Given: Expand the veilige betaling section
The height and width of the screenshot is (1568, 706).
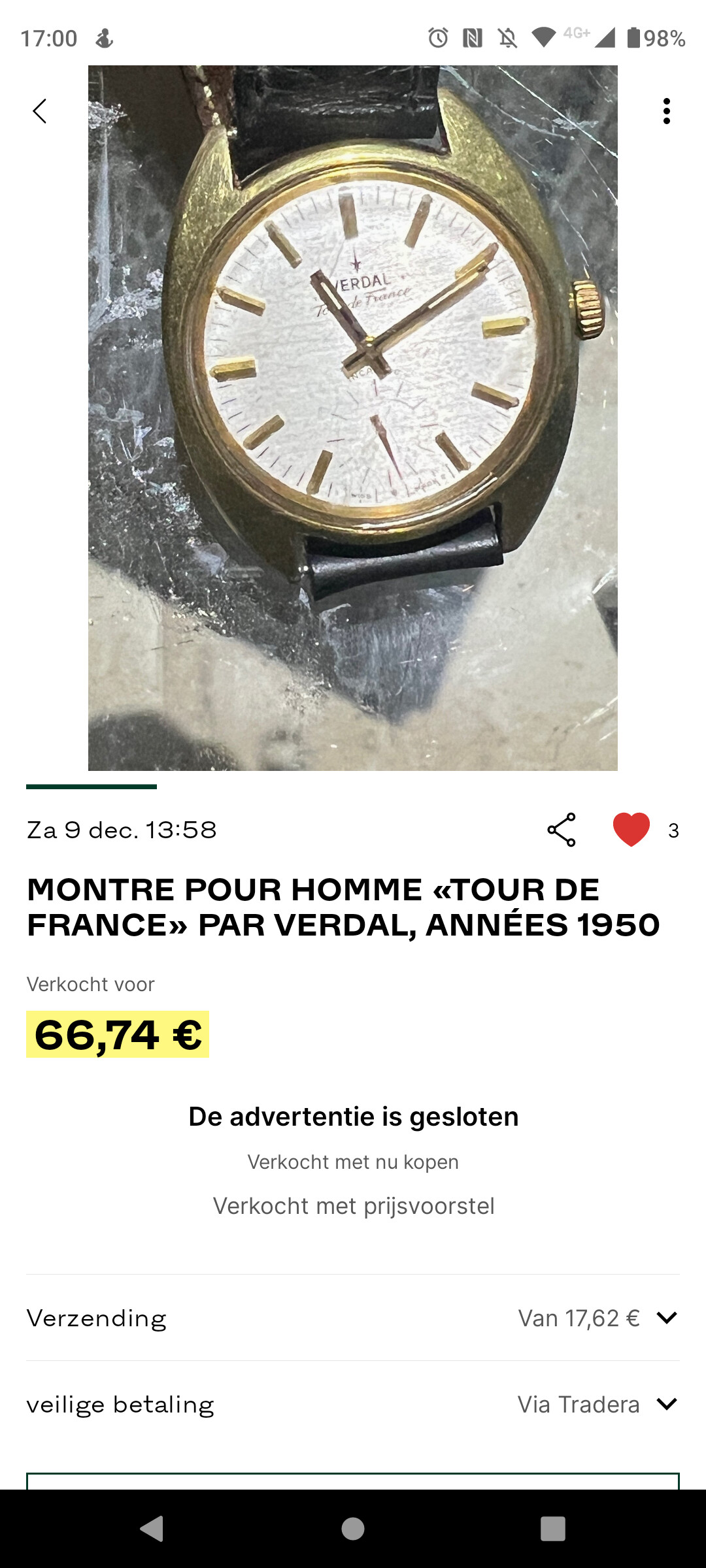Looking at the screenshot, I should [x=353, y=1404].
